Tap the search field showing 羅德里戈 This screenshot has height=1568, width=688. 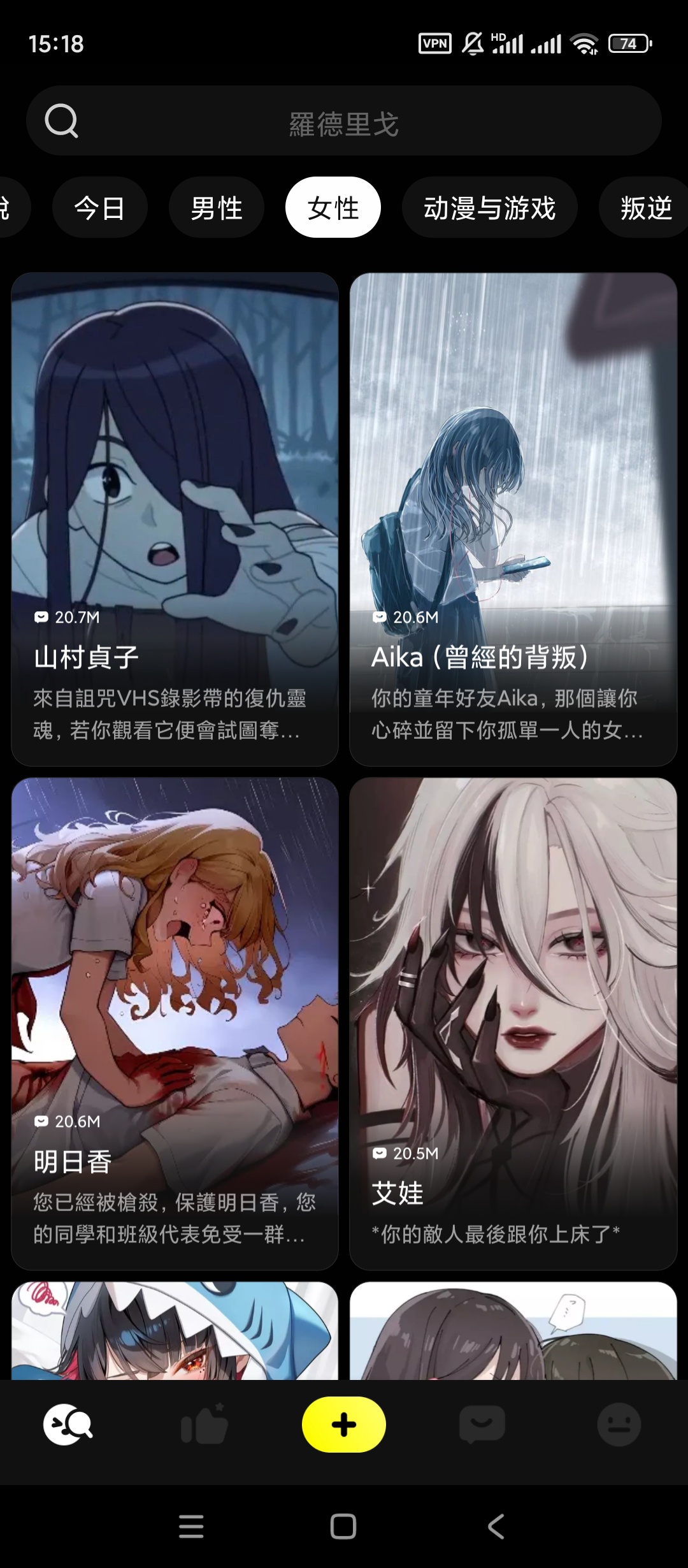coord(344,121)
